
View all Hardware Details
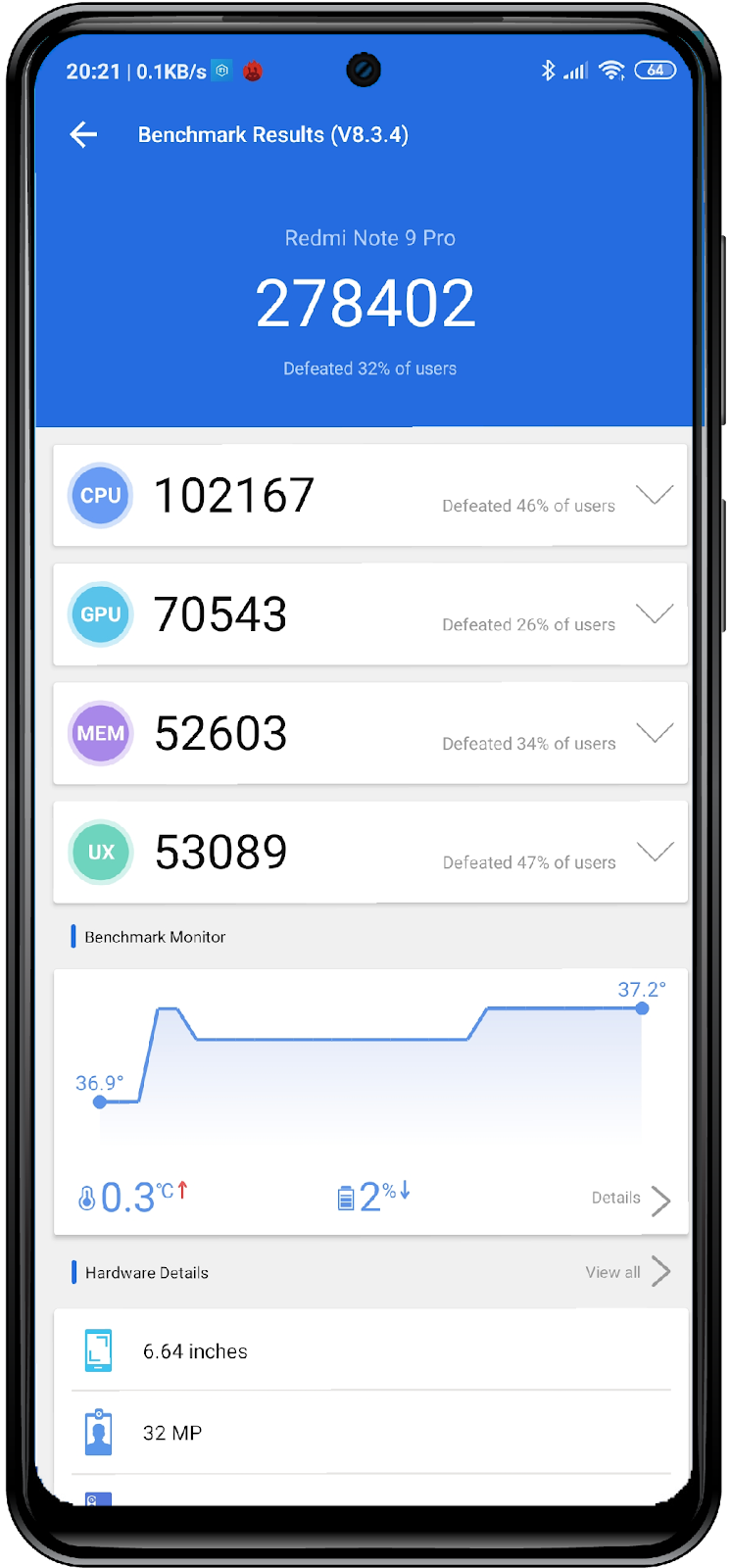coord(627,1272)
